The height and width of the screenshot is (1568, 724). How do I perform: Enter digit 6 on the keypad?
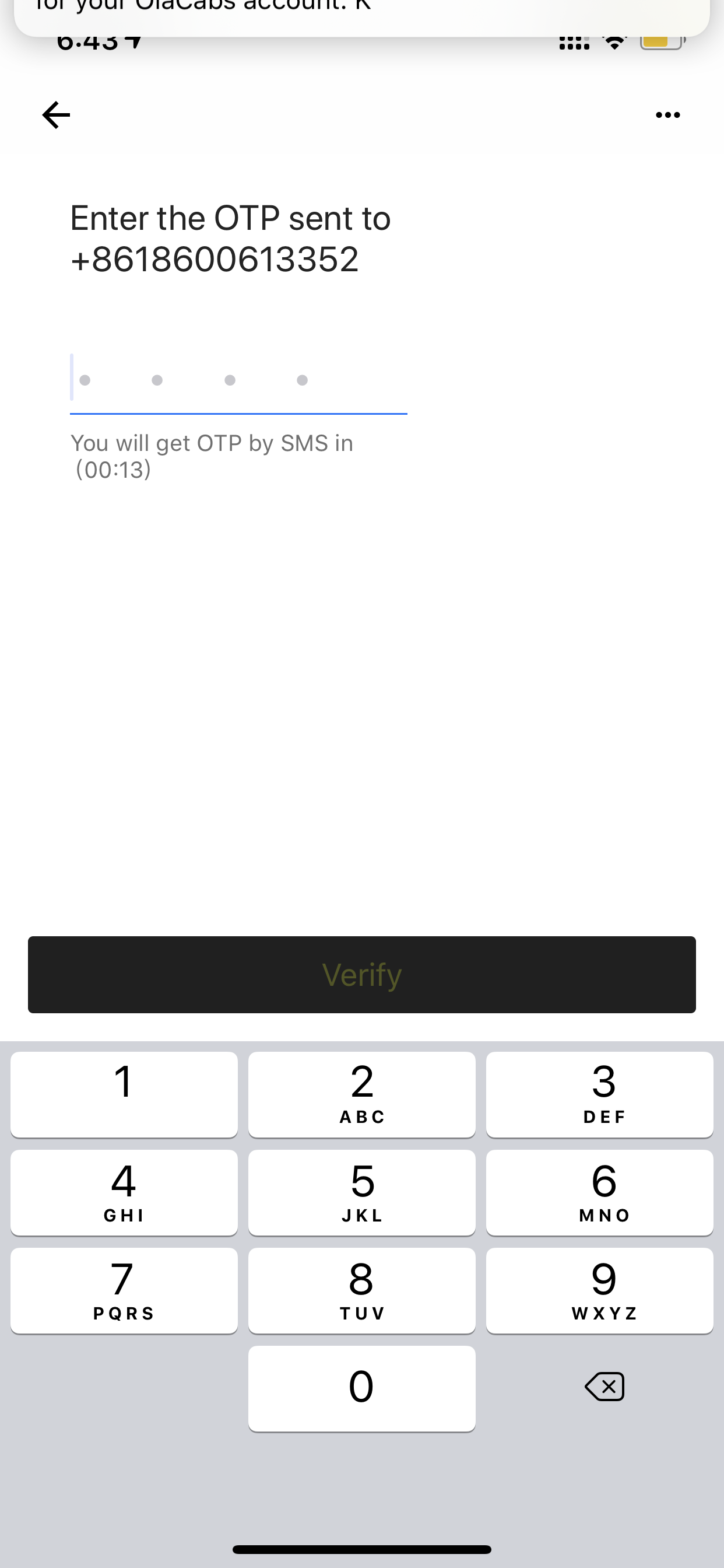[600, 1192]
